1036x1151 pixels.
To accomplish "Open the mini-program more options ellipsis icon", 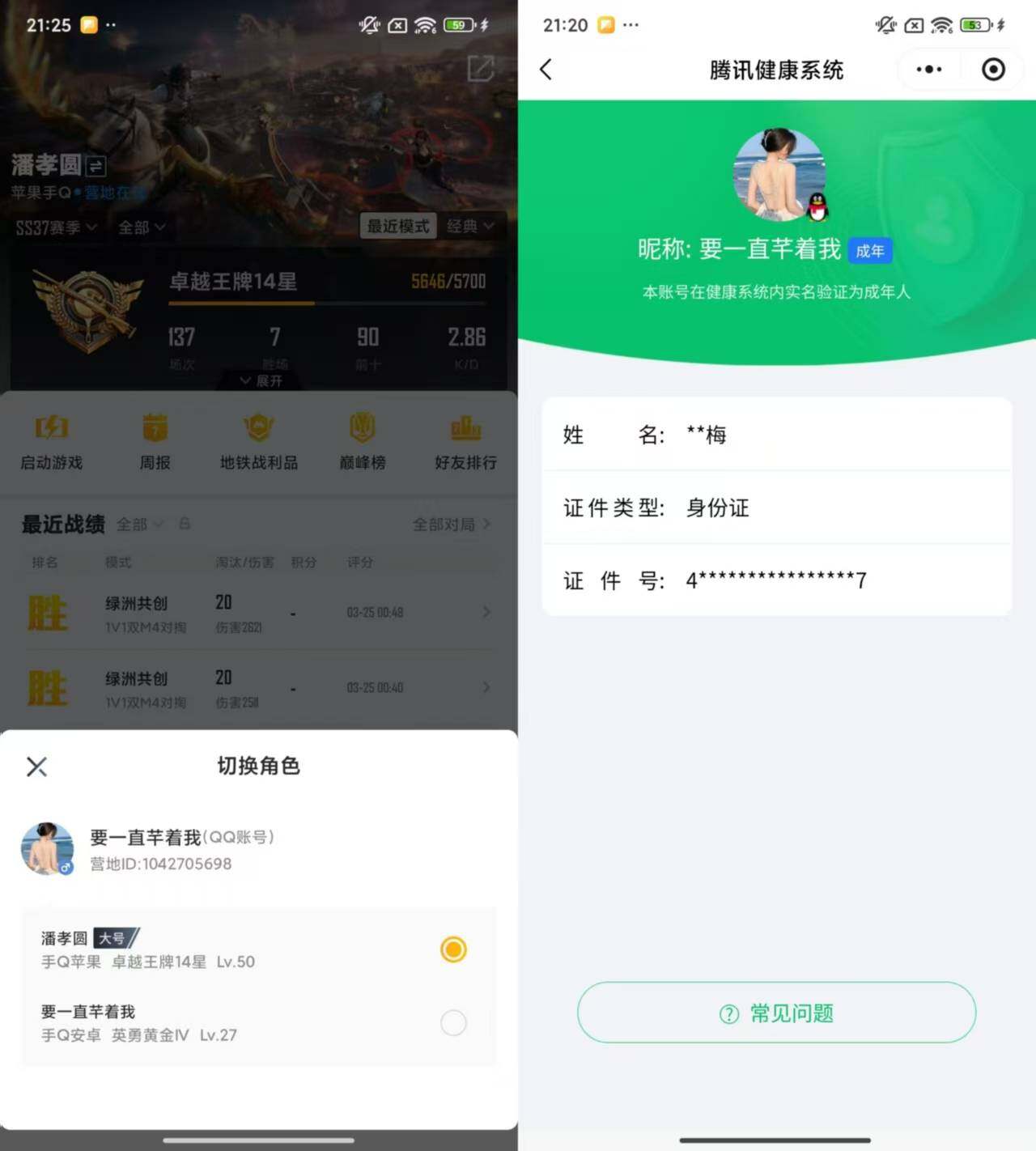I will click(928, 70).
